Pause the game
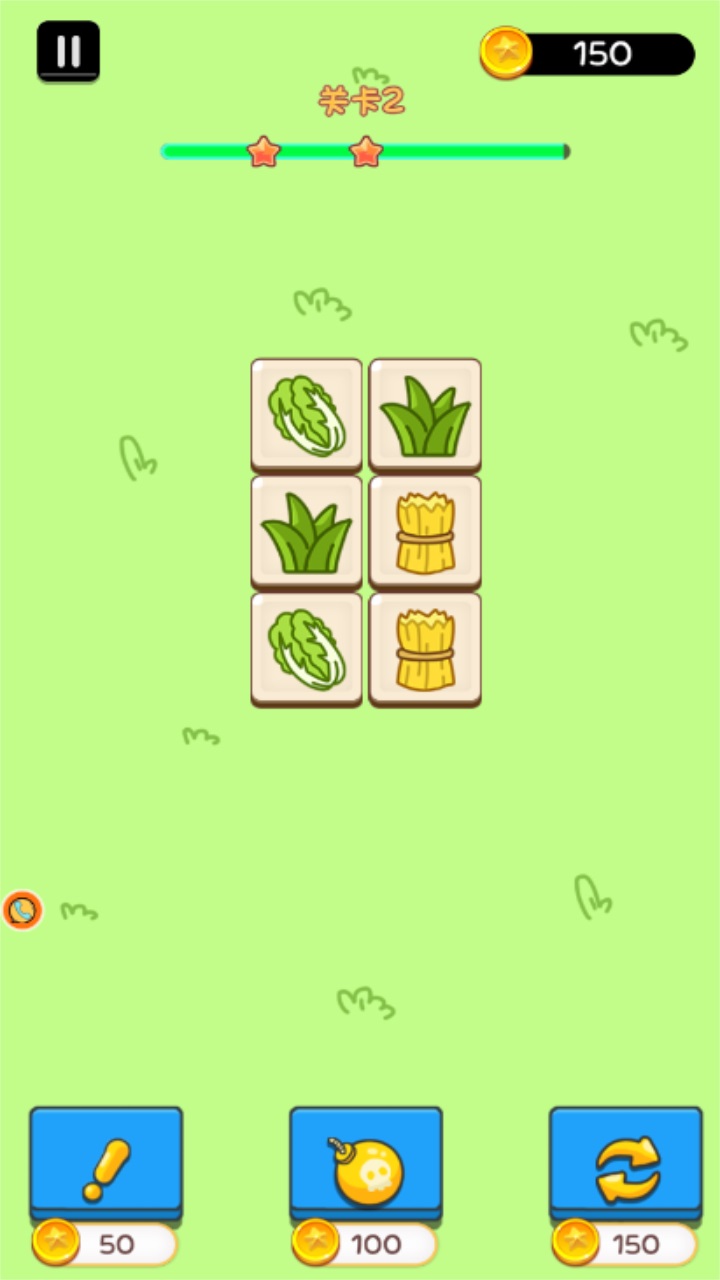Image resolution: width=720 pixels, height=1280 pixels. 68,51
